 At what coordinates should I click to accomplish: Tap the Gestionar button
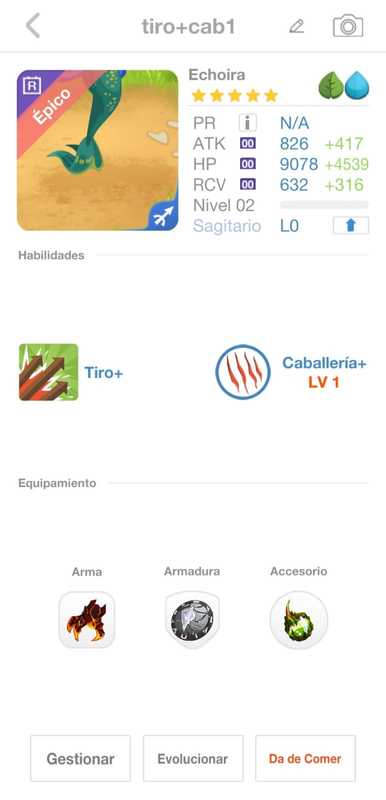click(x=81, y=759)
